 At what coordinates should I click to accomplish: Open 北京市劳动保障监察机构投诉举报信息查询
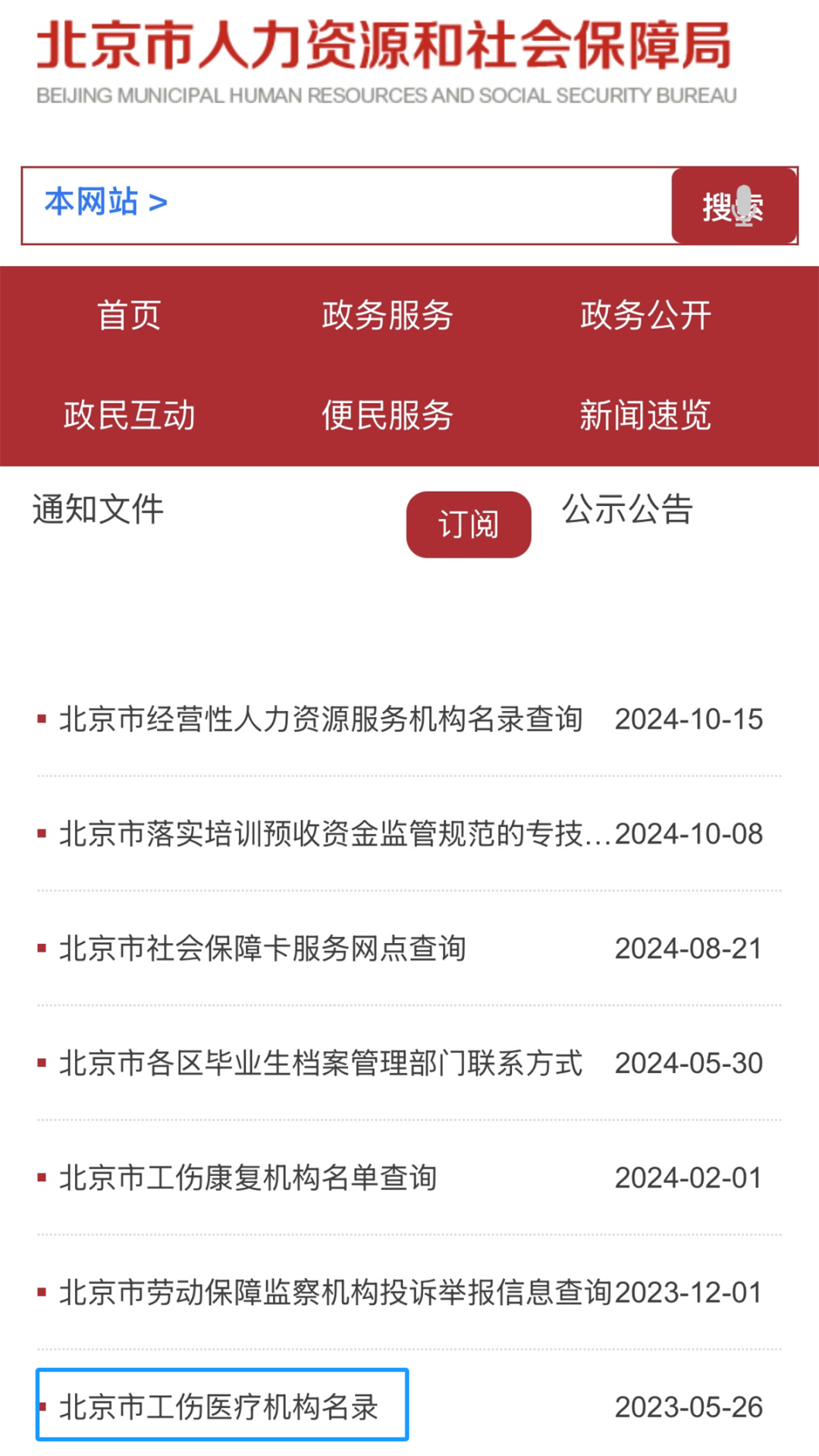[335, 1292]
